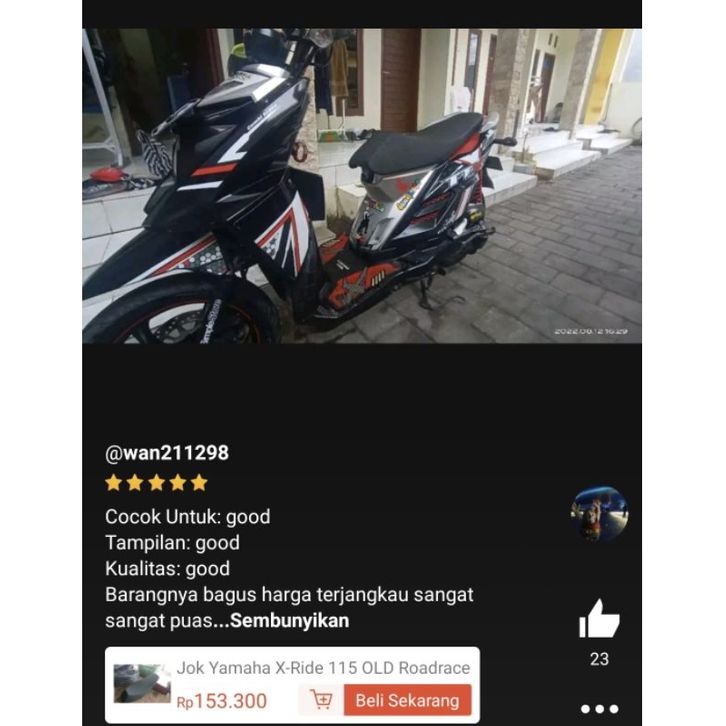Add Jok Yamaha X-Ride to cart
726x726 pixels.
tap(321, 700)
